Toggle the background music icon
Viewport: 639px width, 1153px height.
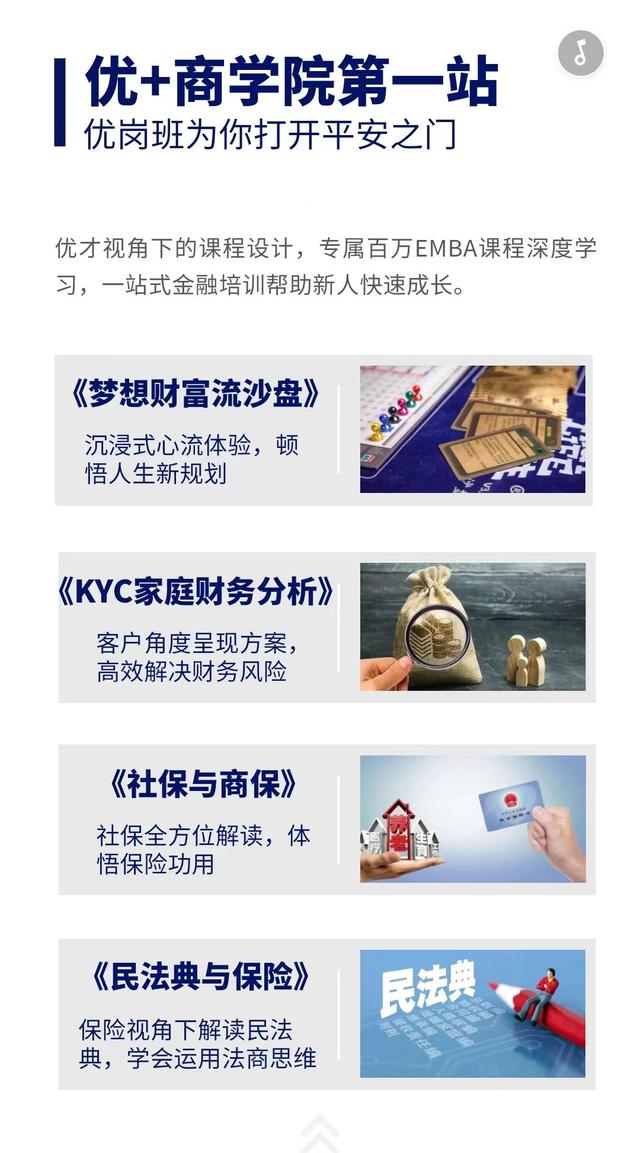(581, 53)
